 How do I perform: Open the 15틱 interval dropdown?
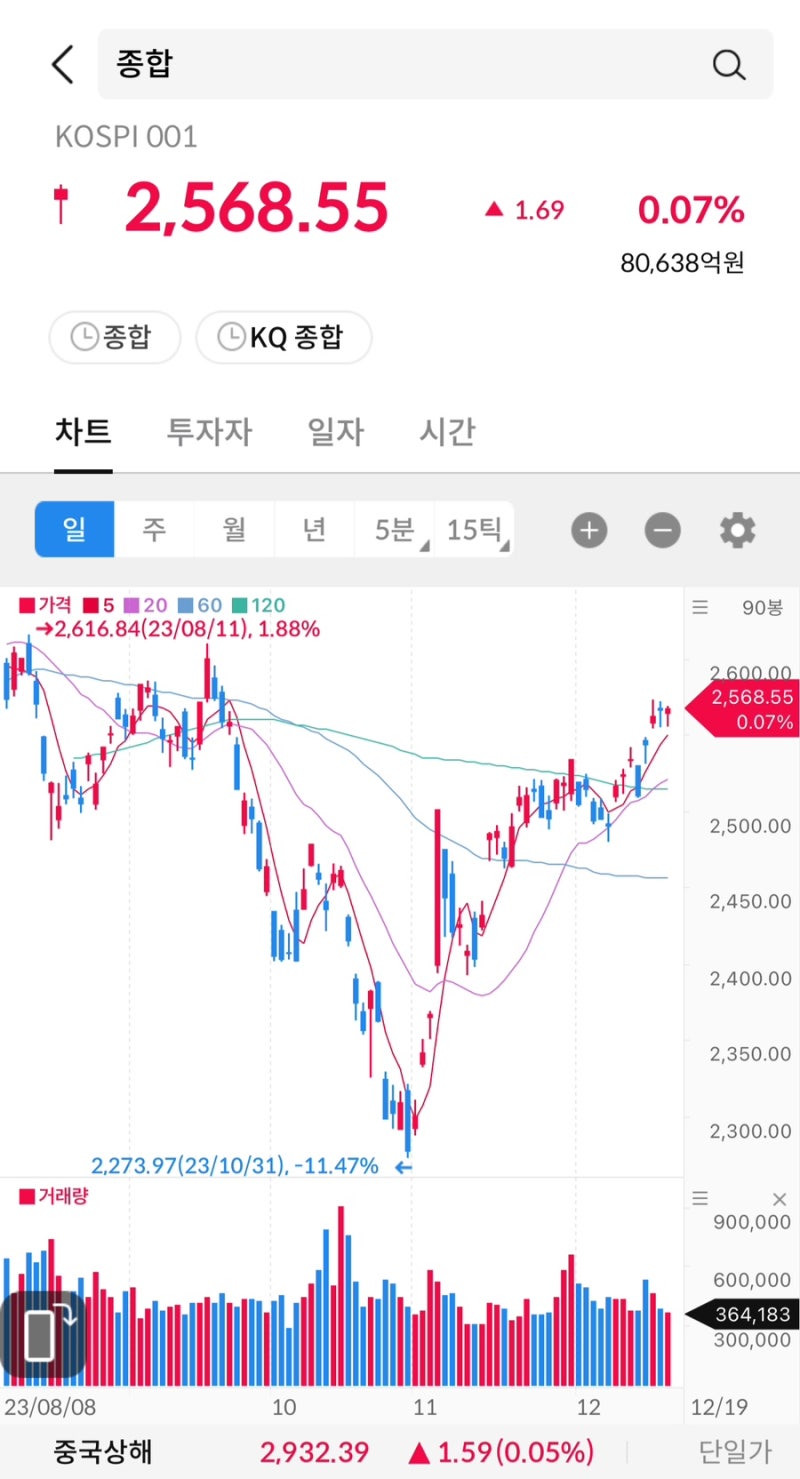click(473, 530)
